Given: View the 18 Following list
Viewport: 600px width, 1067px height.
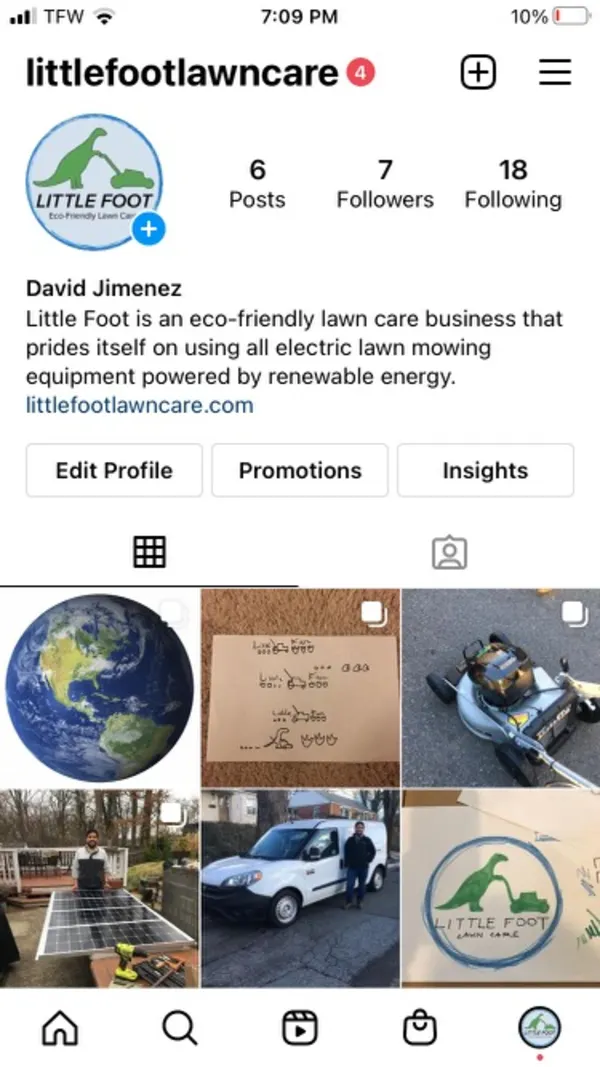Looking at the screenshot, I should (513, 184).
